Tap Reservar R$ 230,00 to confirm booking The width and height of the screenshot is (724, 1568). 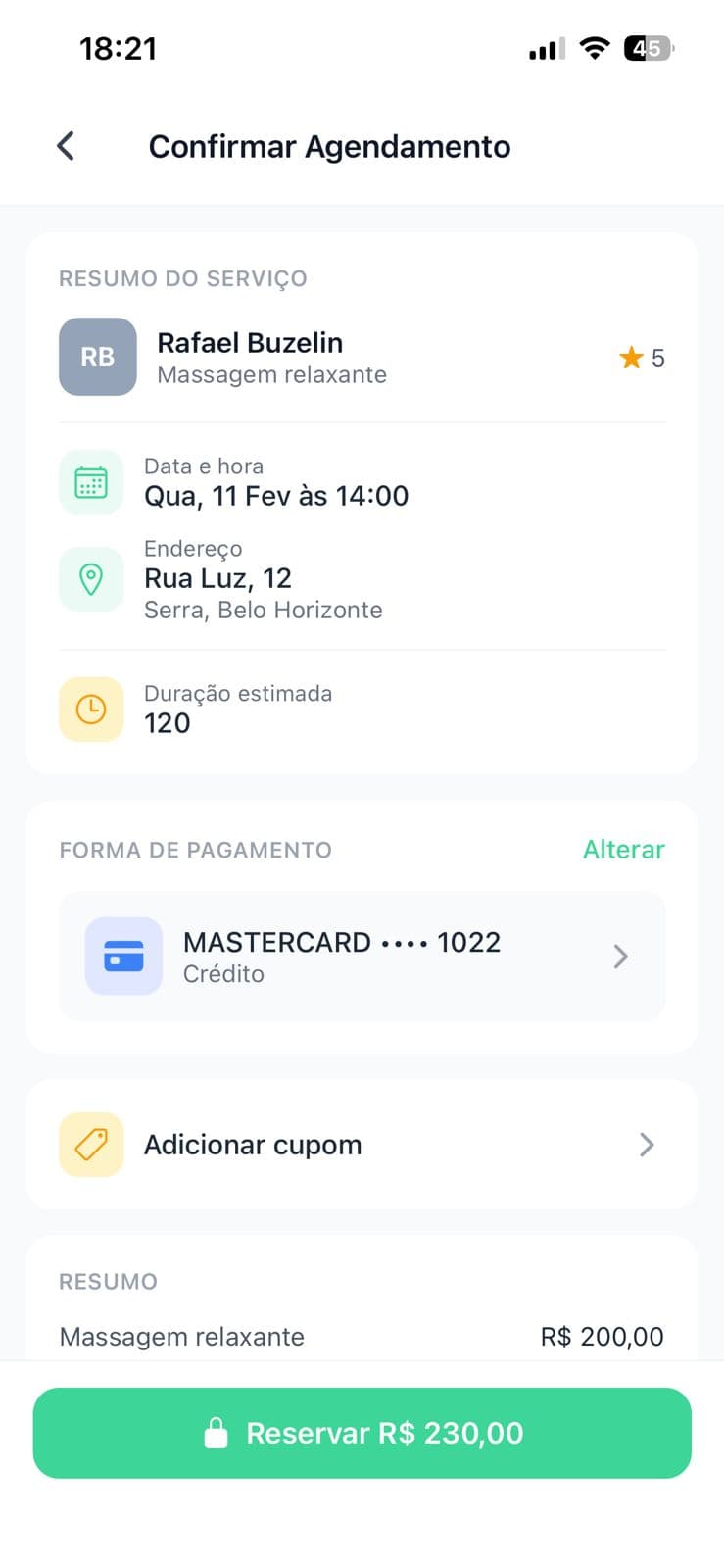pyautogui.click(x=362, y=1433)
